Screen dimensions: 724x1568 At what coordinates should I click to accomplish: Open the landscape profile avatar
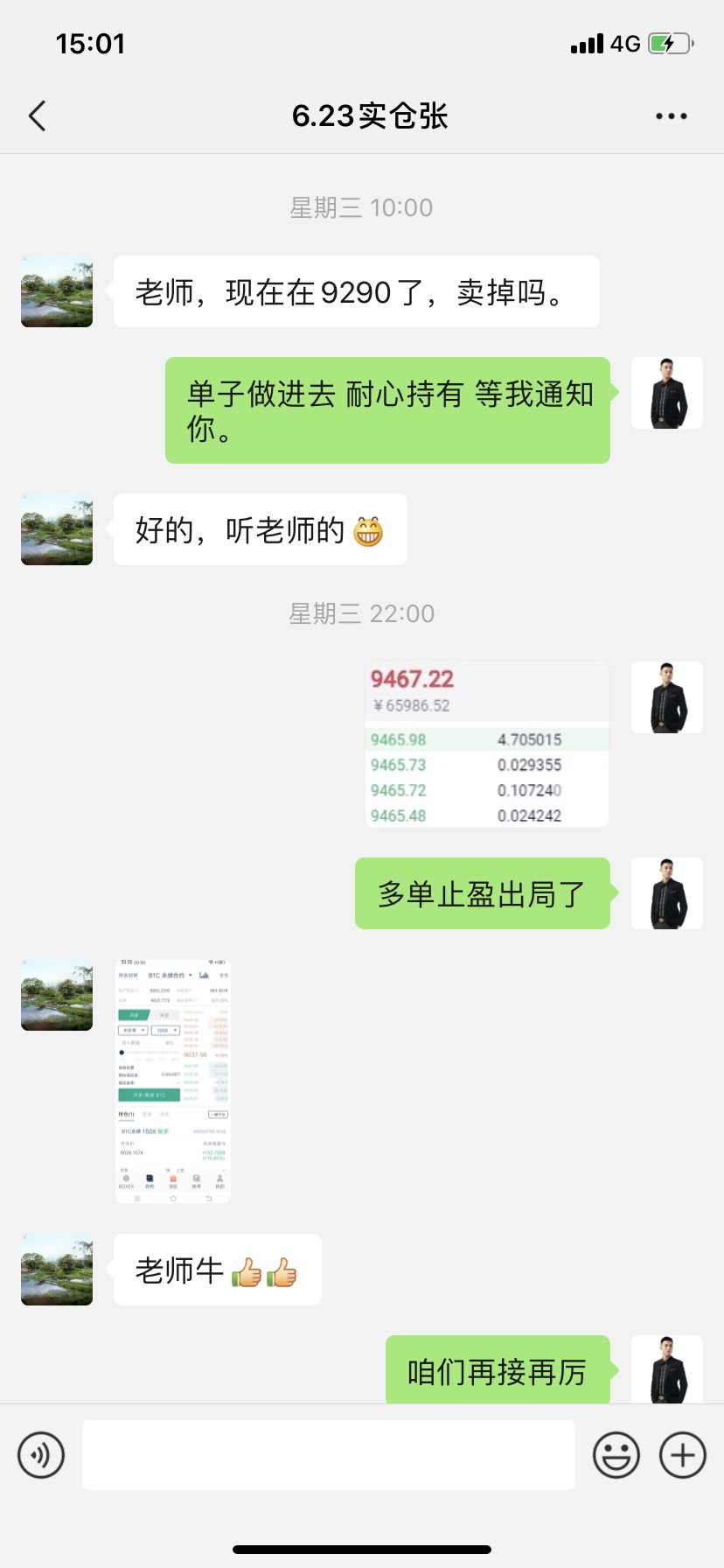tap(56, 292)
